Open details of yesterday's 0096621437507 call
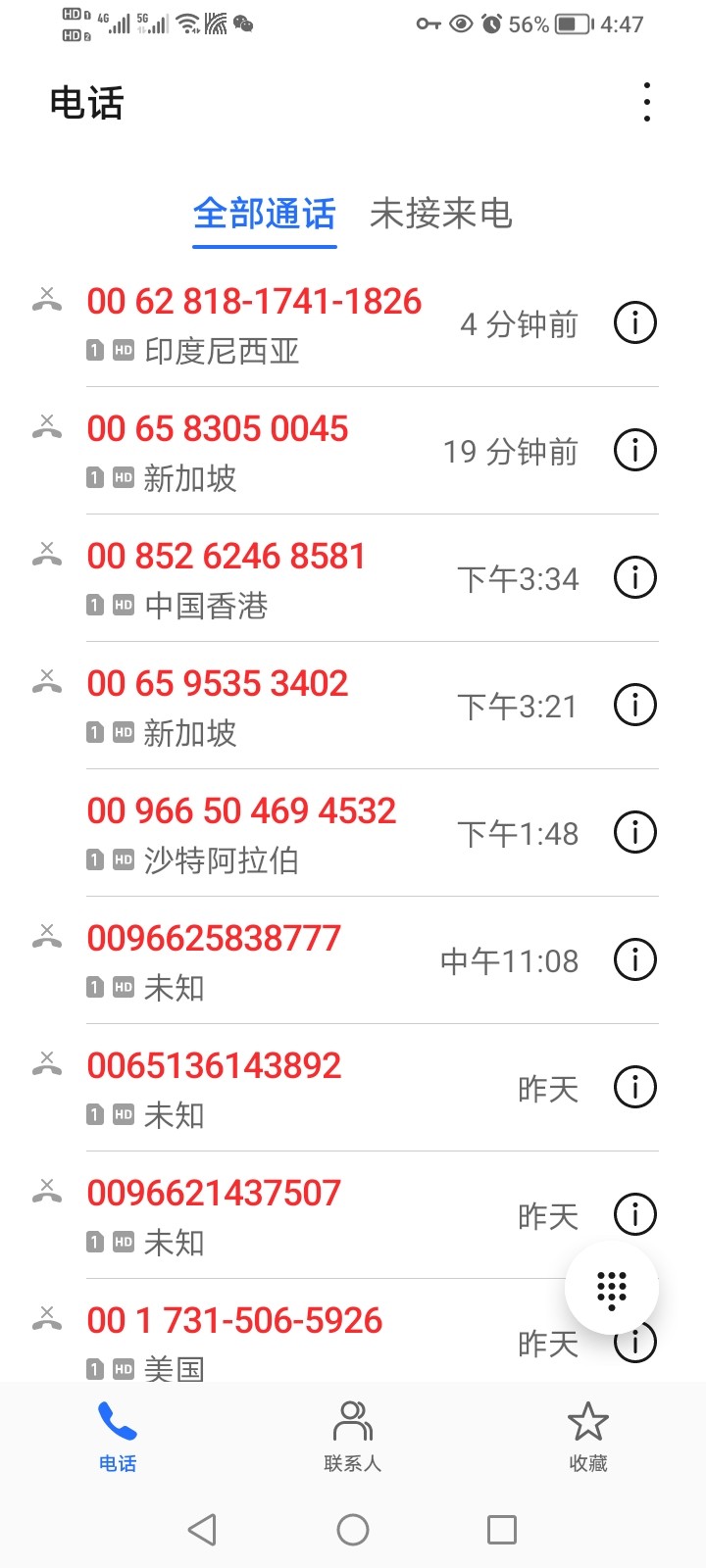Viewport: 706px width, 1568px height. (x=634, y=1214)
